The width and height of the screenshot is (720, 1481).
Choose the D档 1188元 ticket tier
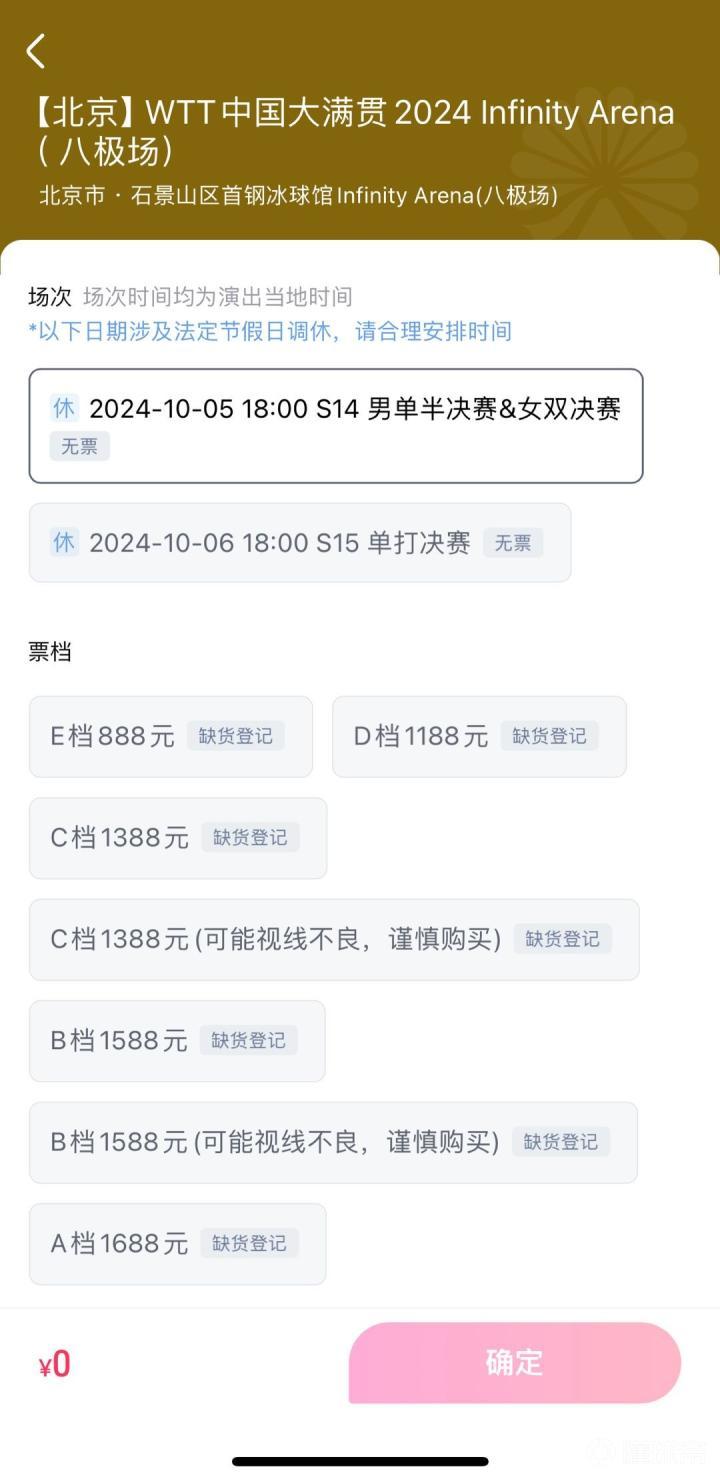(x=478, y=736)
